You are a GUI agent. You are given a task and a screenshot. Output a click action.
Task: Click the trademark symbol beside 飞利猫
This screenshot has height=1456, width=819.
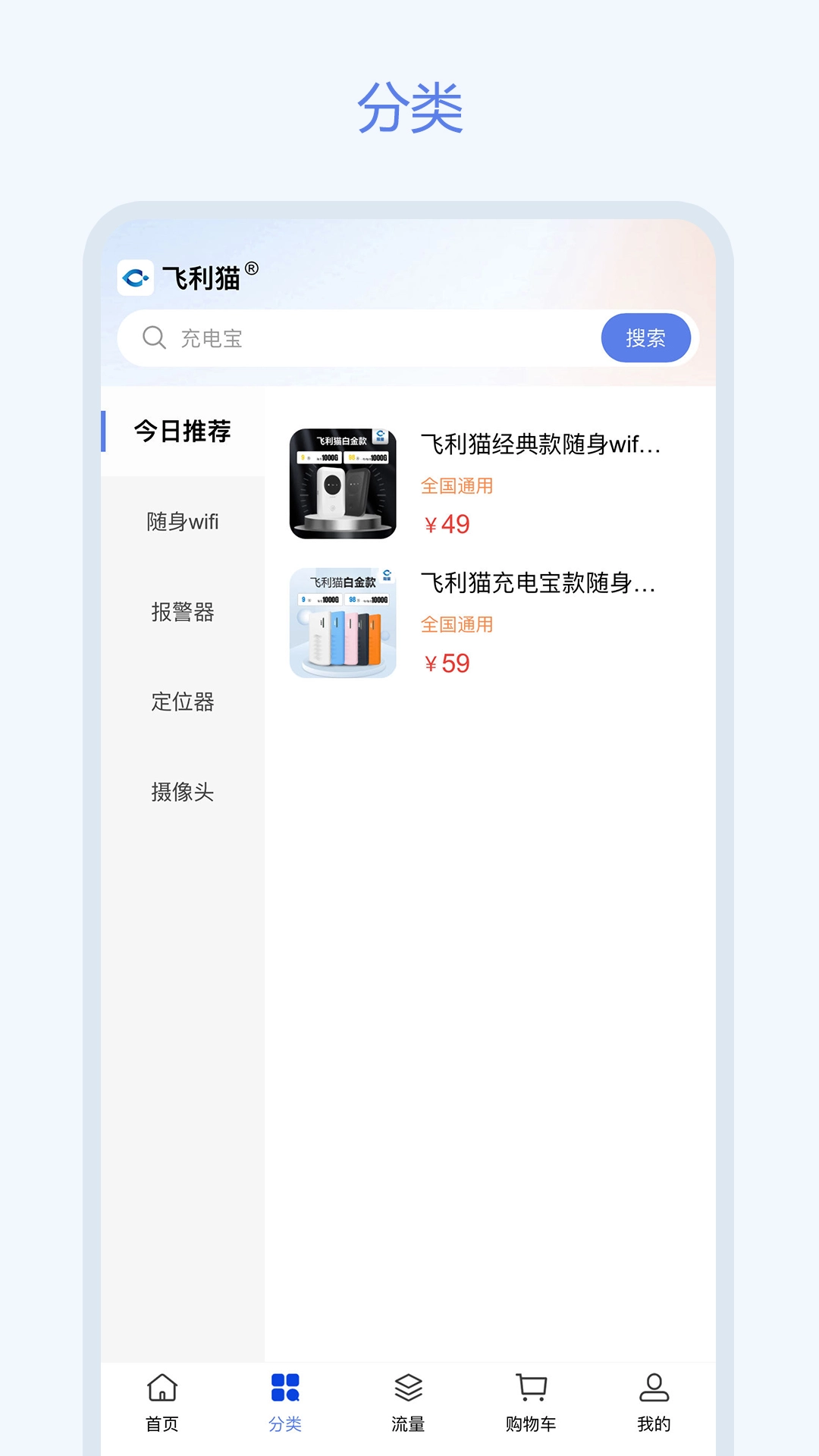(x=254, y=267)
